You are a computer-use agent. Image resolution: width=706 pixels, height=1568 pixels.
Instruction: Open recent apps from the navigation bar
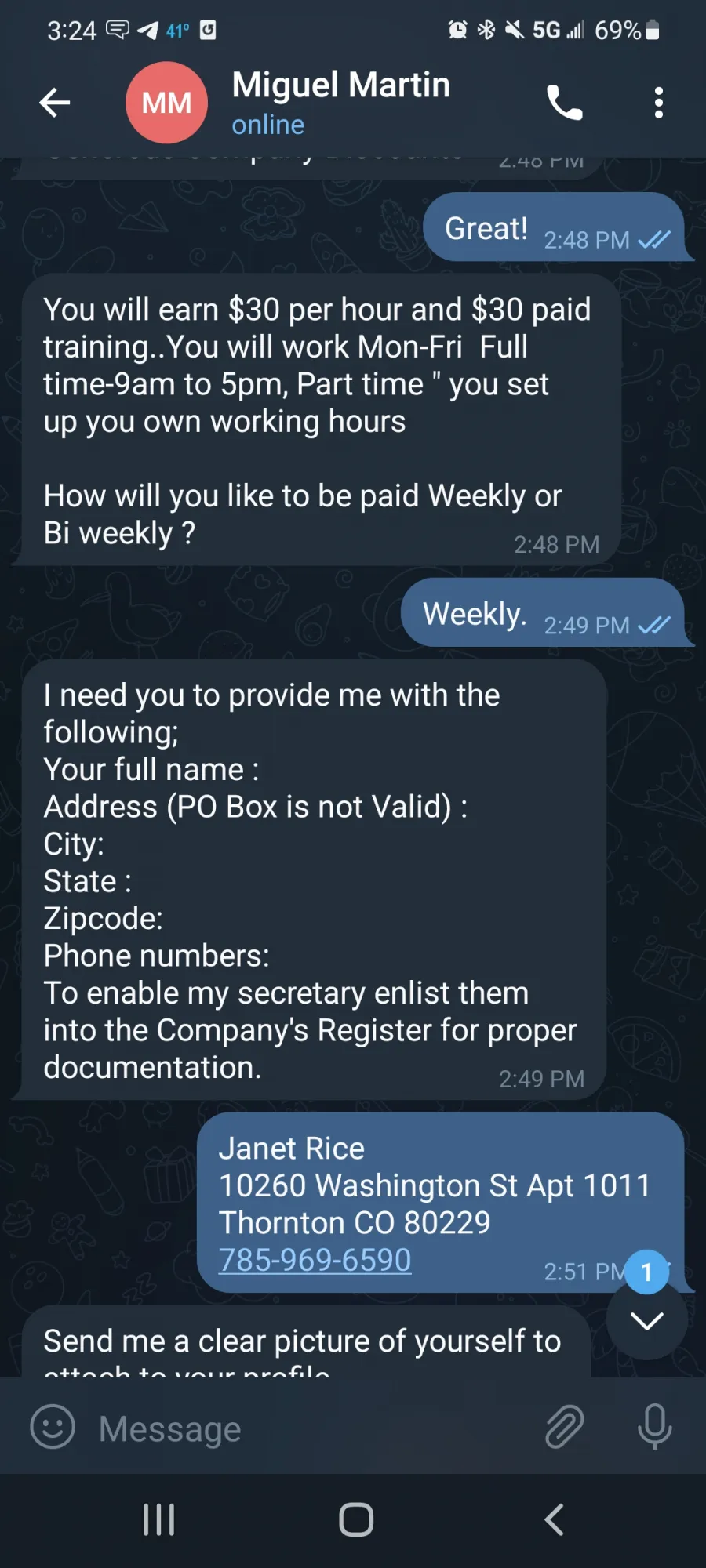click(x=158, y=1519)
